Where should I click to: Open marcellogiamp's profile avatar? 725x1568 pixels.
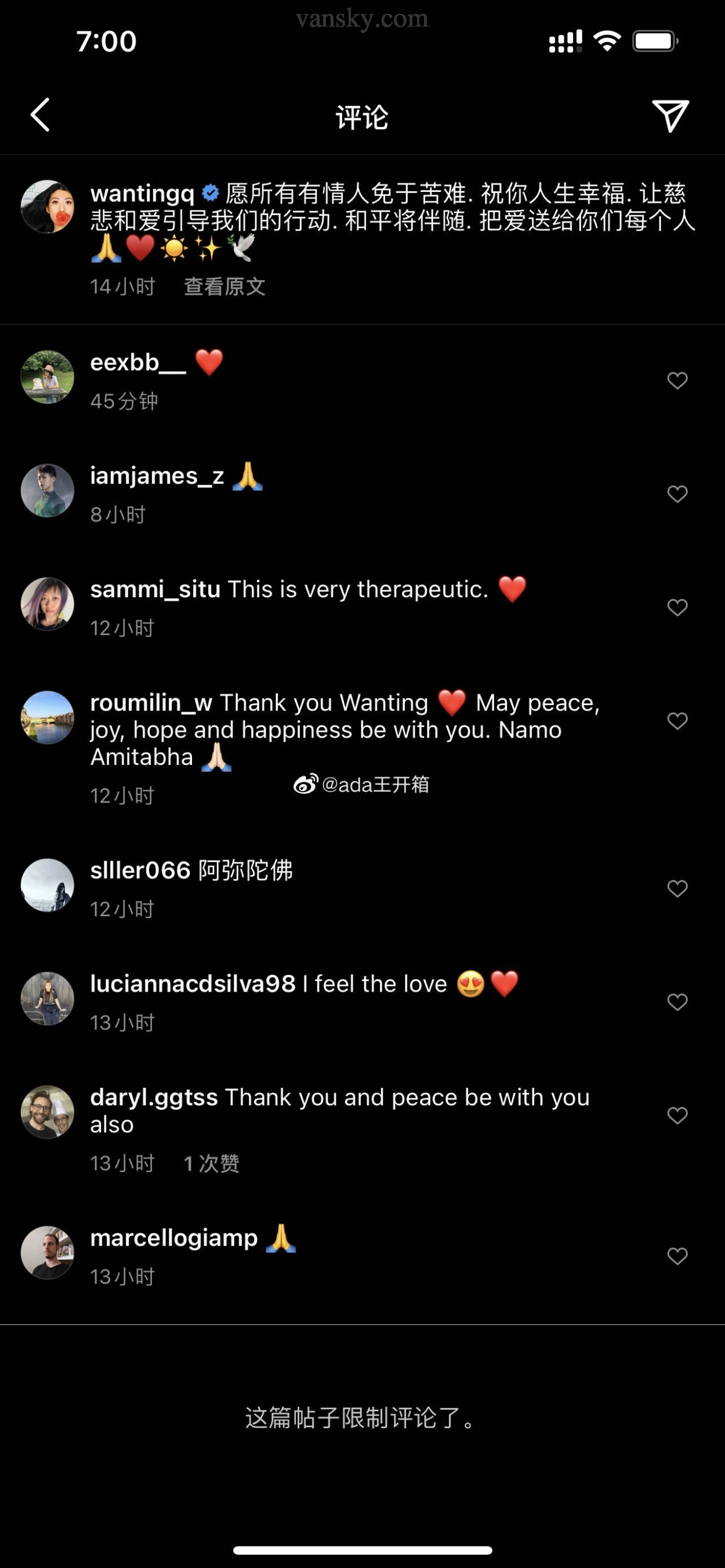48,1252
